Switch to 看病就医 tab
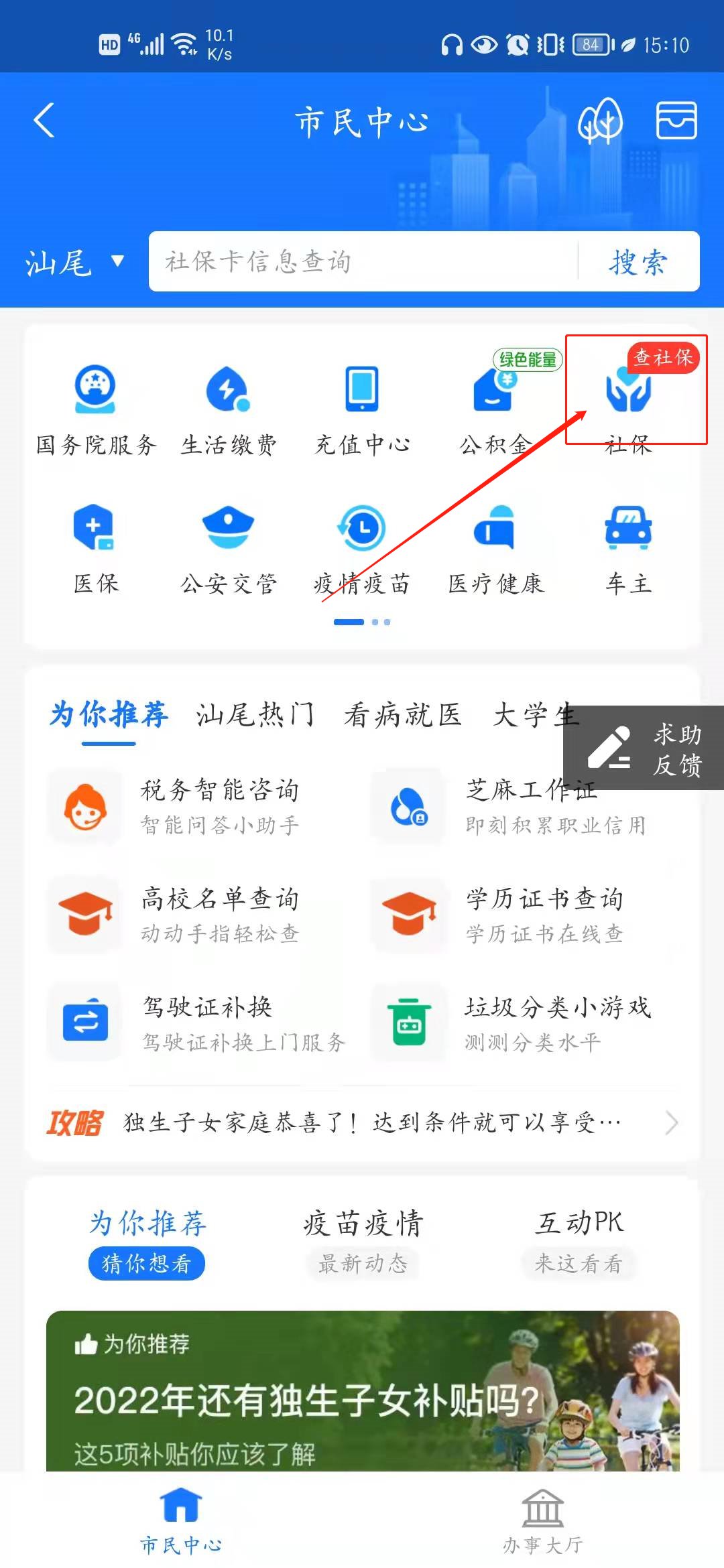This screenshot has height=1568, width=724. [402, 715]
